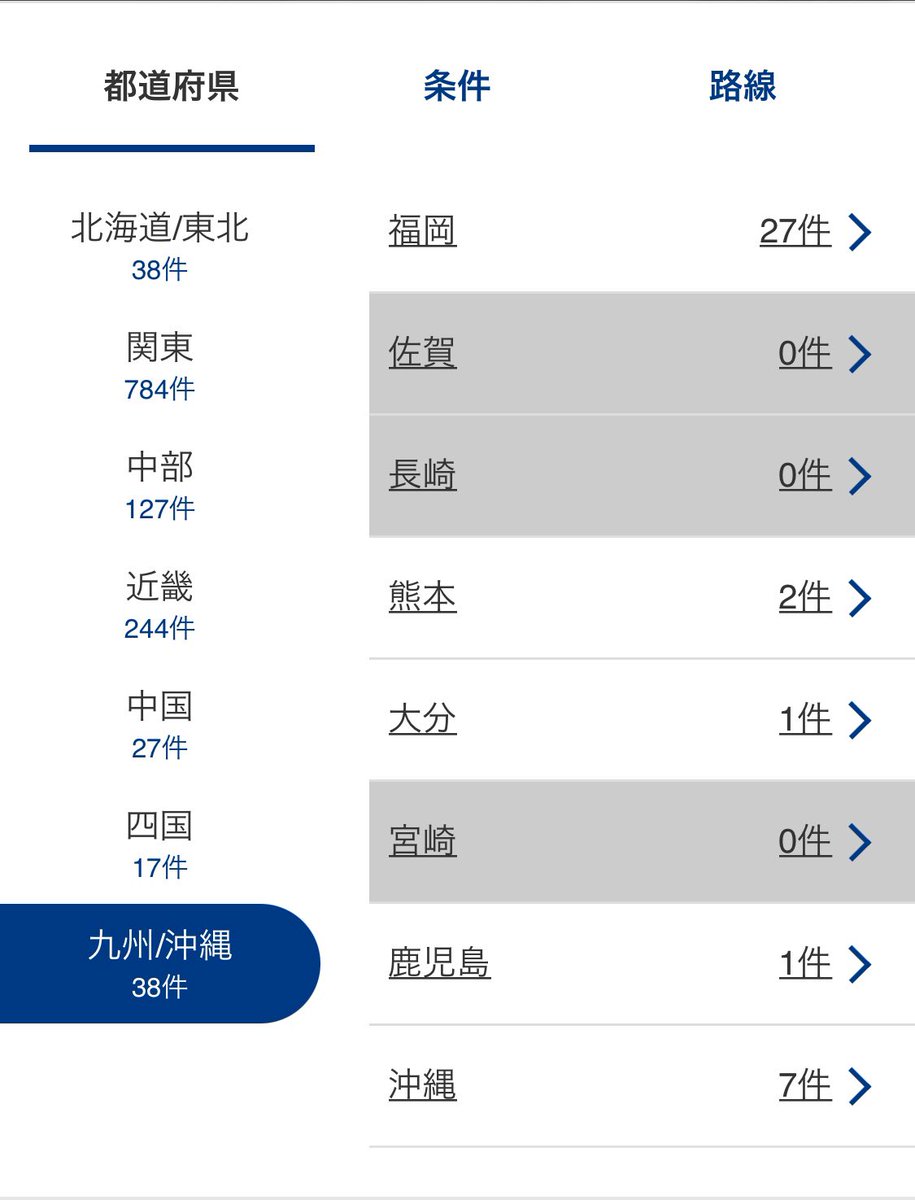The height and width of the screenshot is (1200, 915).
Task: Switch to the 条件 tab
Action: tap(456, 87)
